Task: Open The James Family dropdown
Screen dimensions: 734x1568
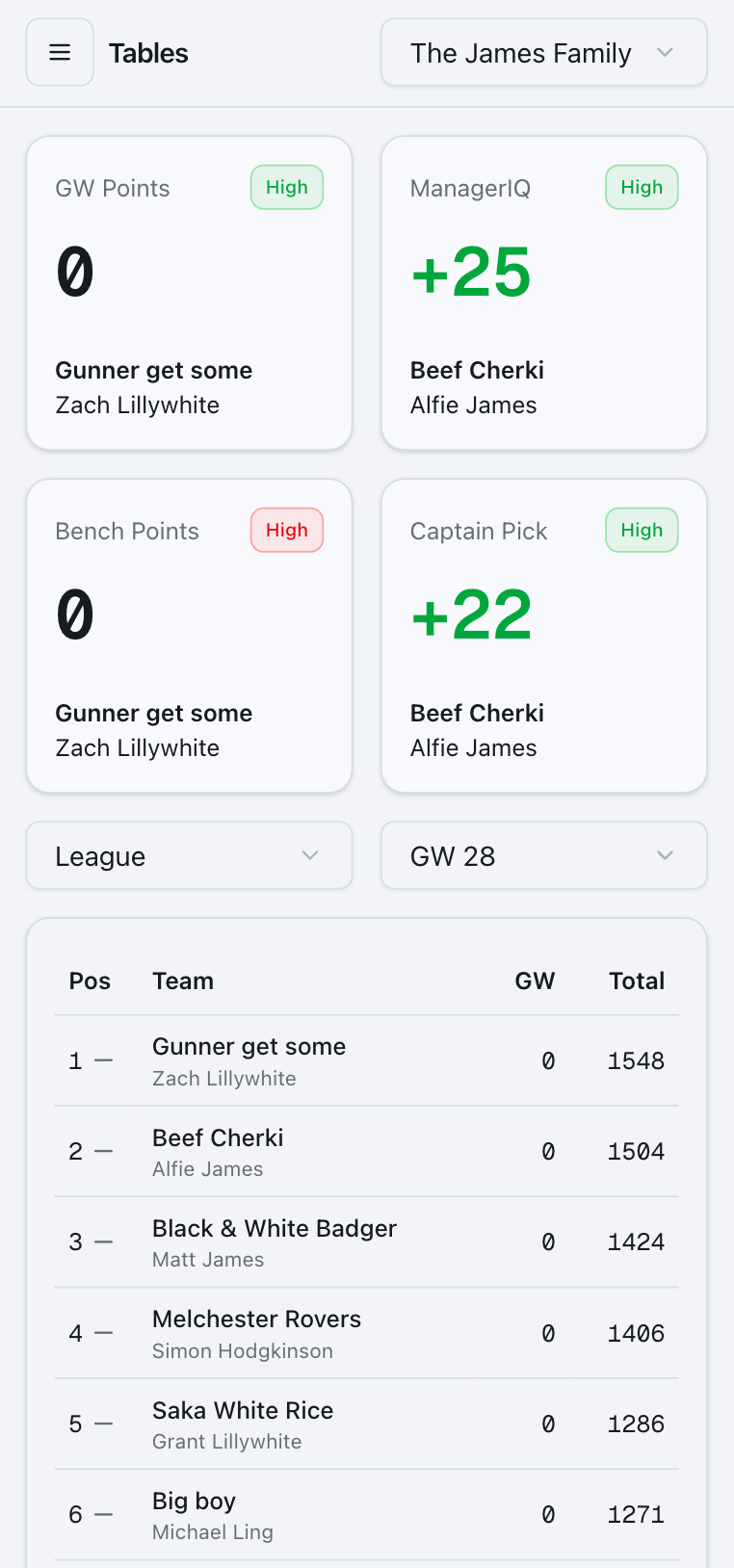Action: click(x=543, y=53)
